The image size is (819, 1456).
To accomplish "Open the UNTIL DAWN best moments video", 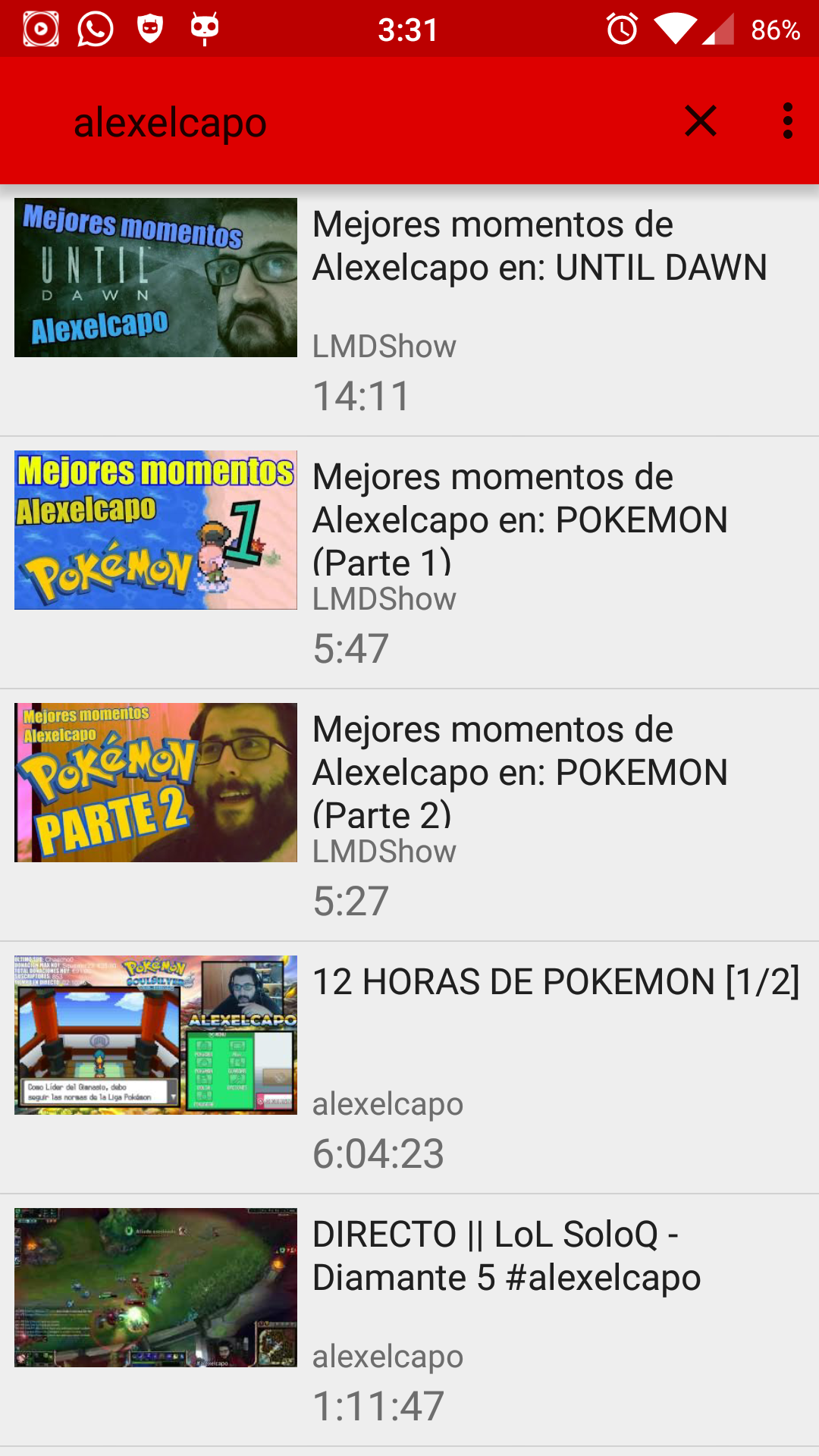I will [409, 311].
